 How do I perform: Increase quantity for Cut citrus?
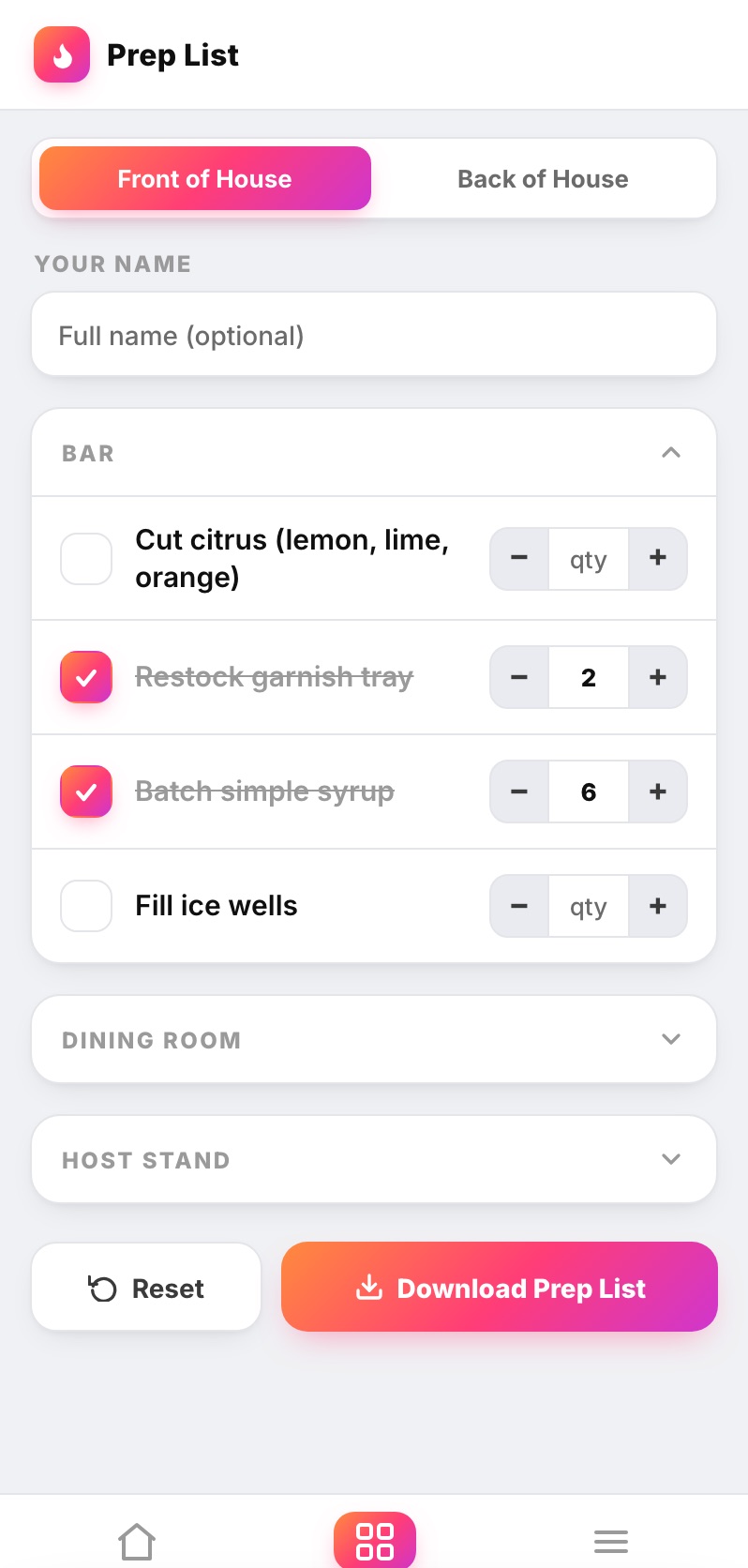658,559
